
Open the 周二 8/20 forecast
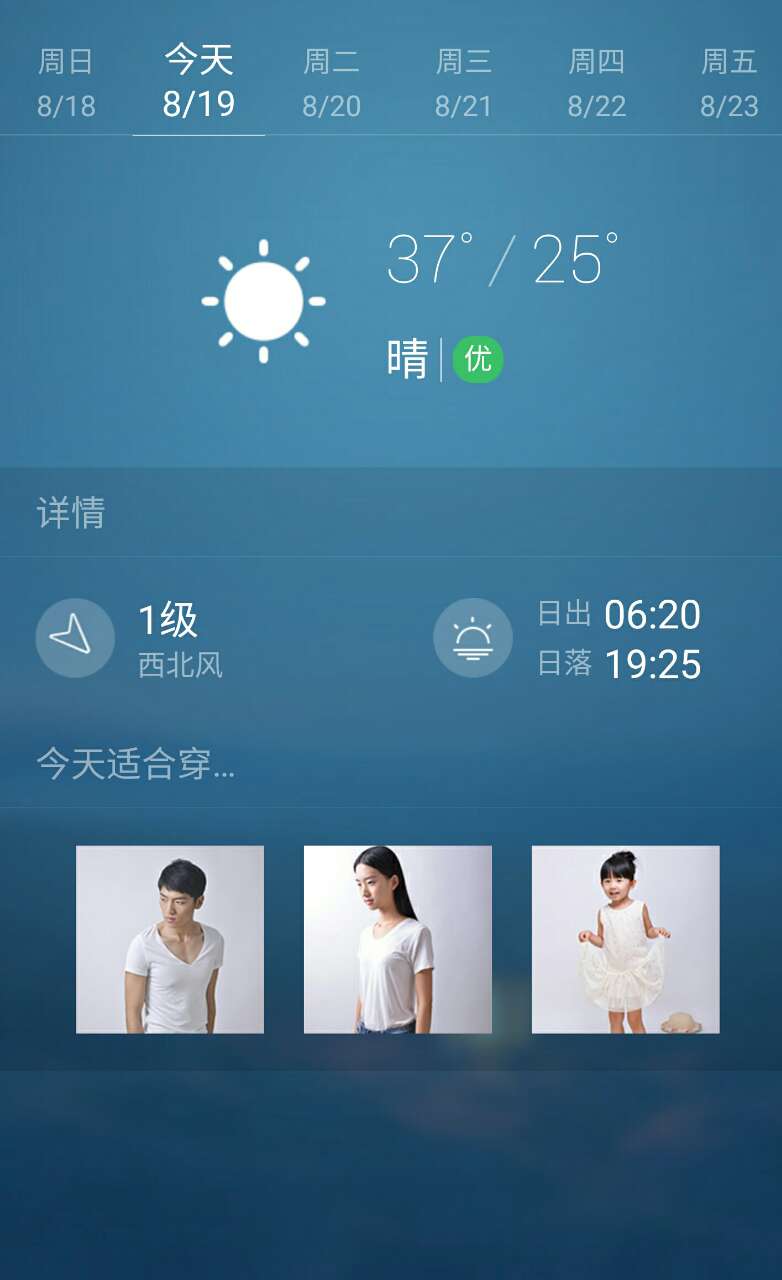(x=331, y=83)
